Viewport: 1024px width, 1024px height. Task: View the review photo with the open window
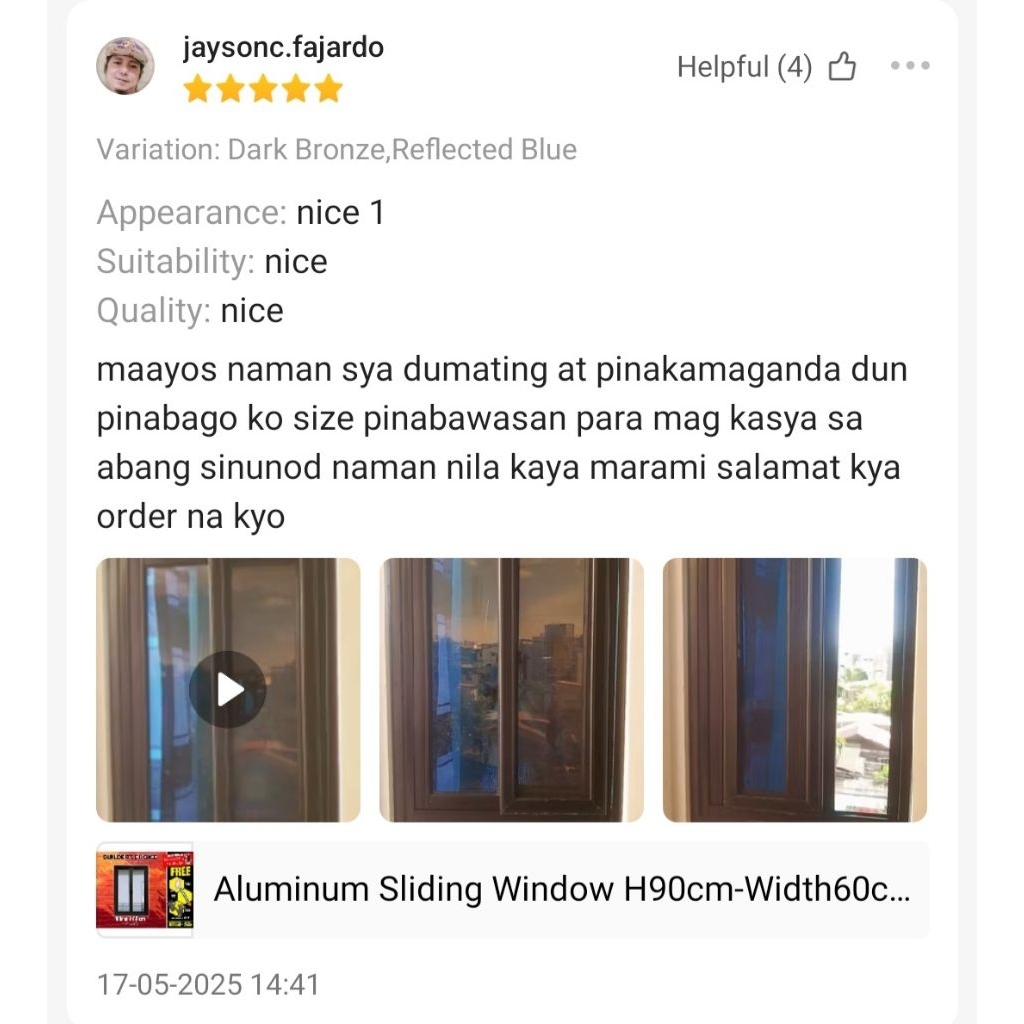(795, 690)
